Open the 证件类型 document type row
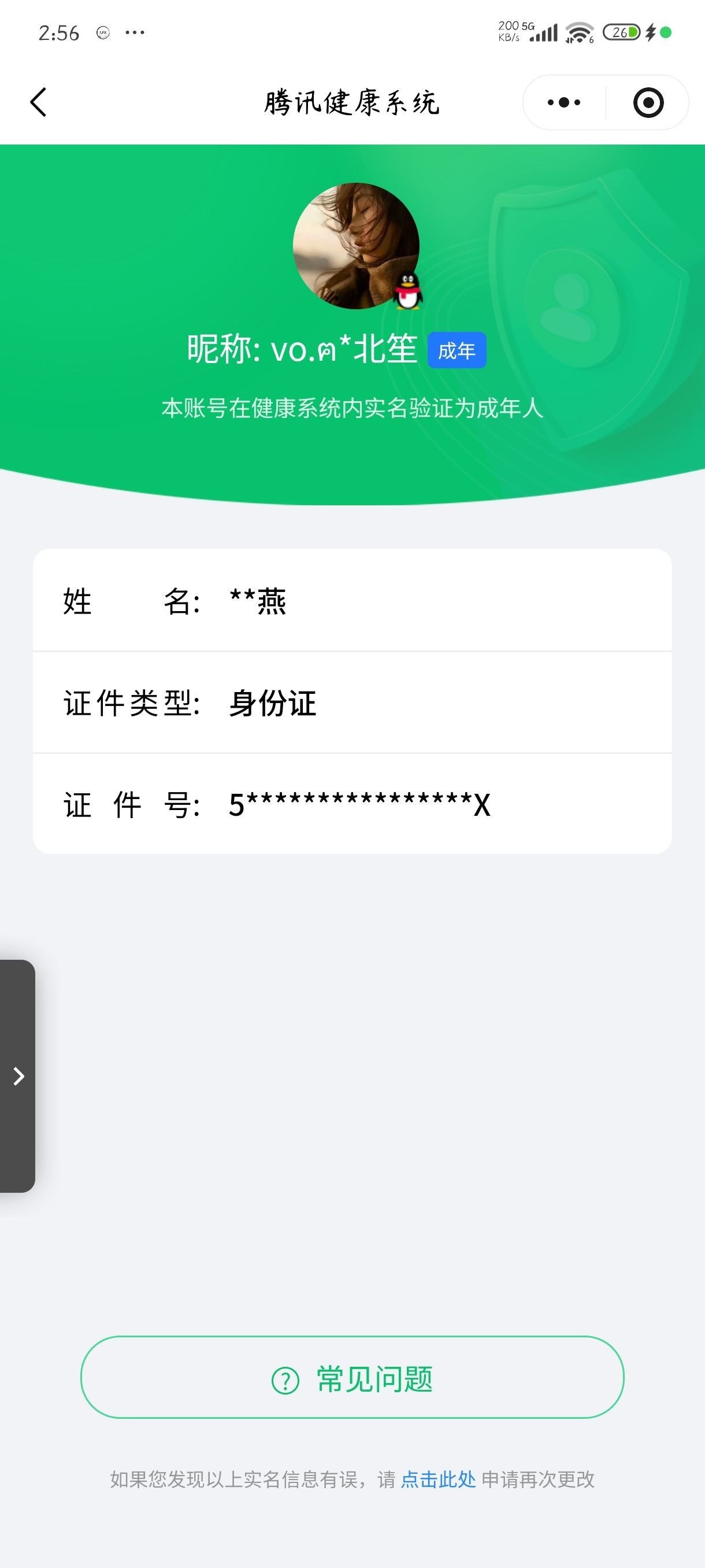The image size is (705, 1568). [x=353, y=704]
